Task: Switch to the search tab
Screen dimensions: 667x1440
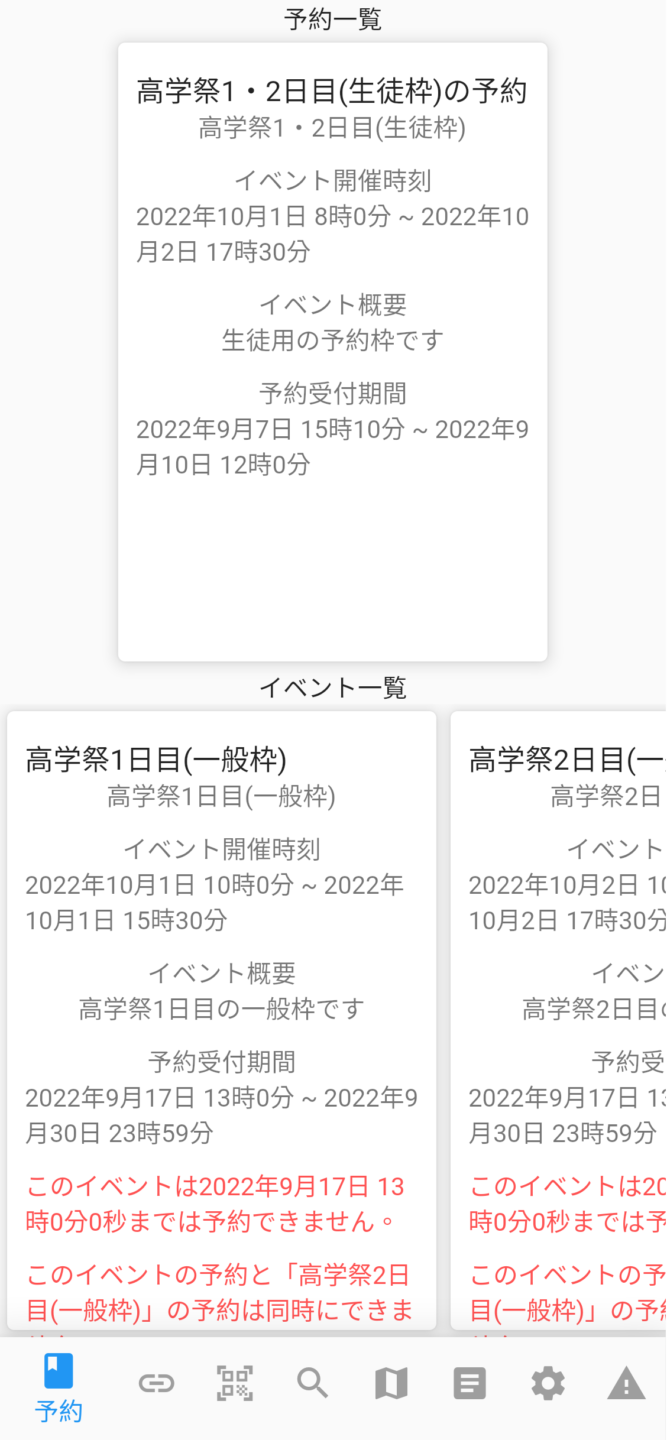Action: coord(313,1383)
